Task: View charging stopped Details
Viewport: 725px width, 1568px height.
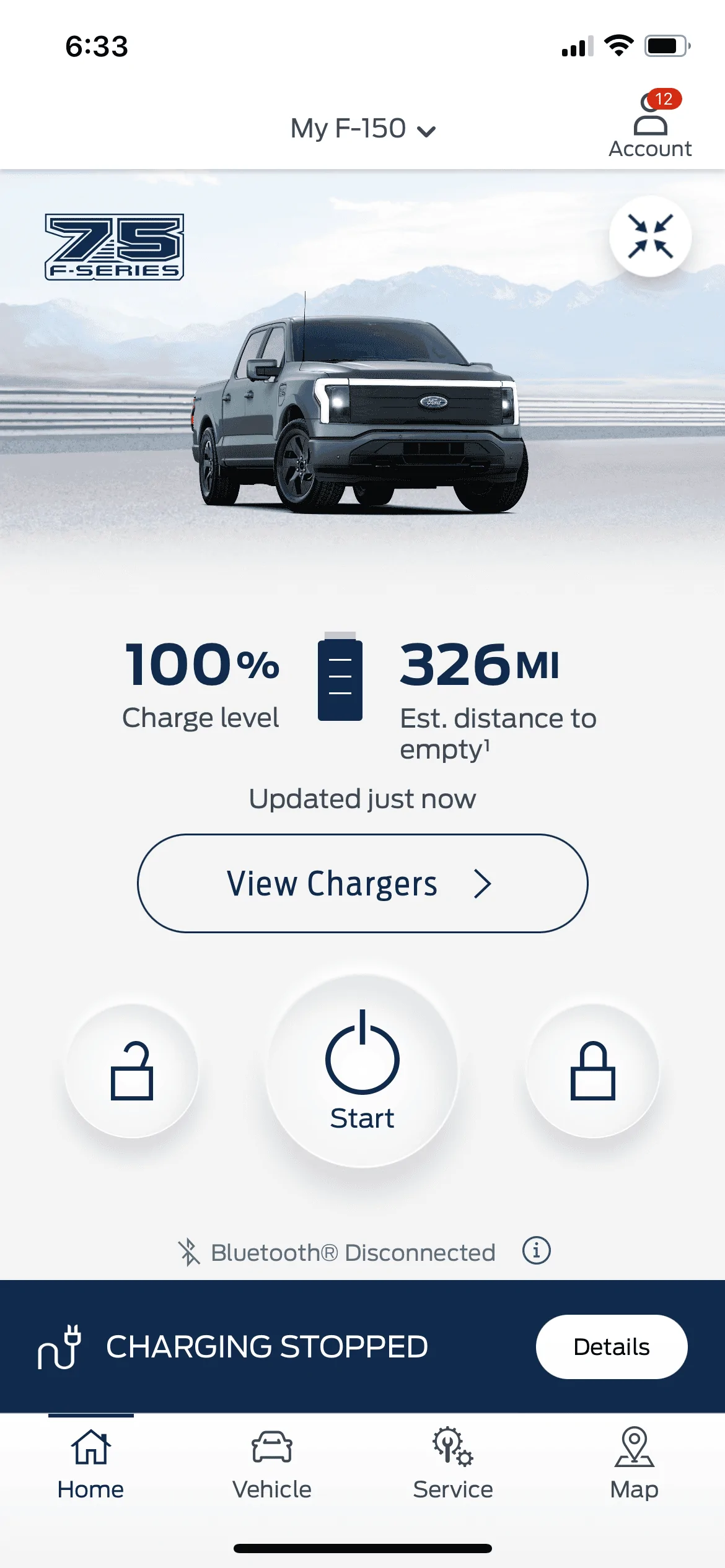Action: 611,1347
